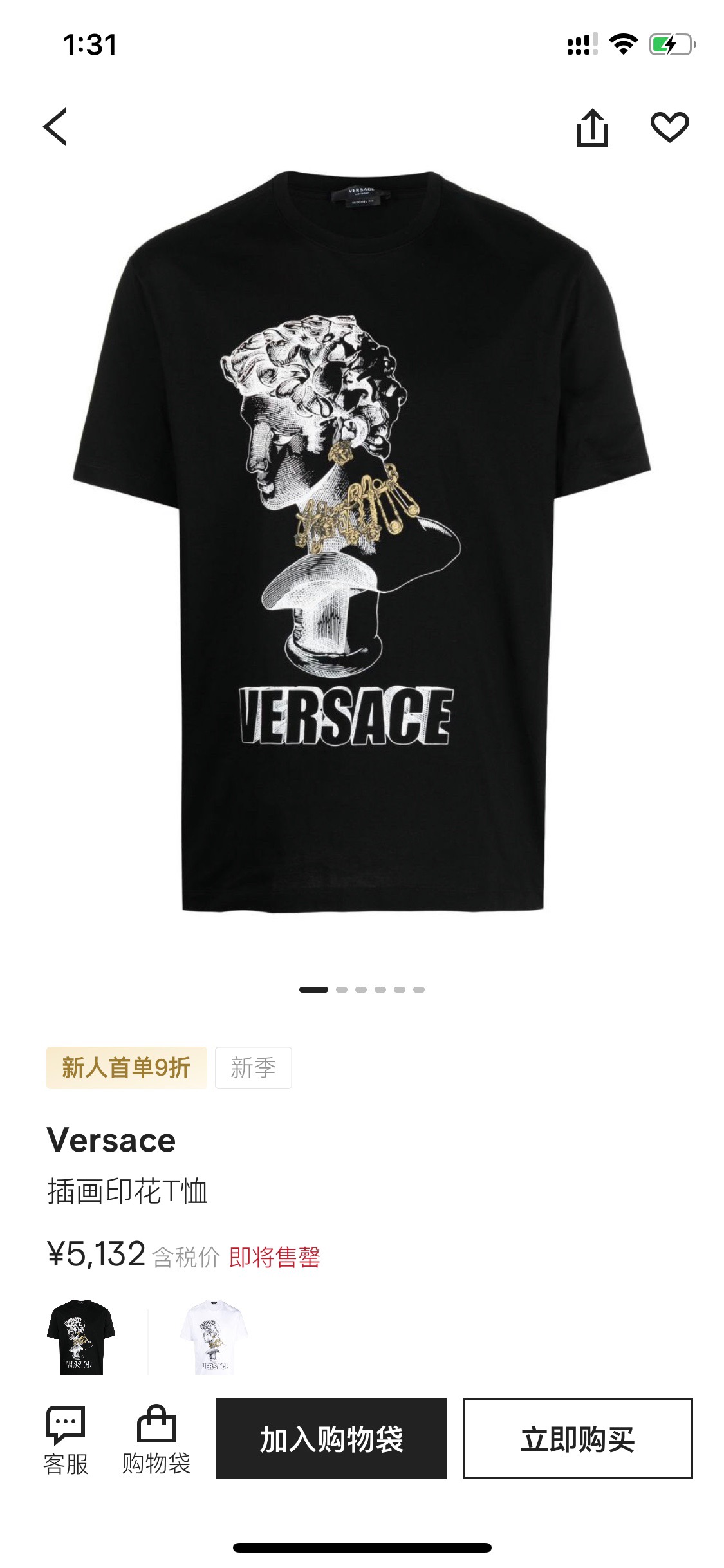The height and width of the screenshot is (1568, 724).
Task: Tap 立即购买 to buy now
Action: point(577,1439)
